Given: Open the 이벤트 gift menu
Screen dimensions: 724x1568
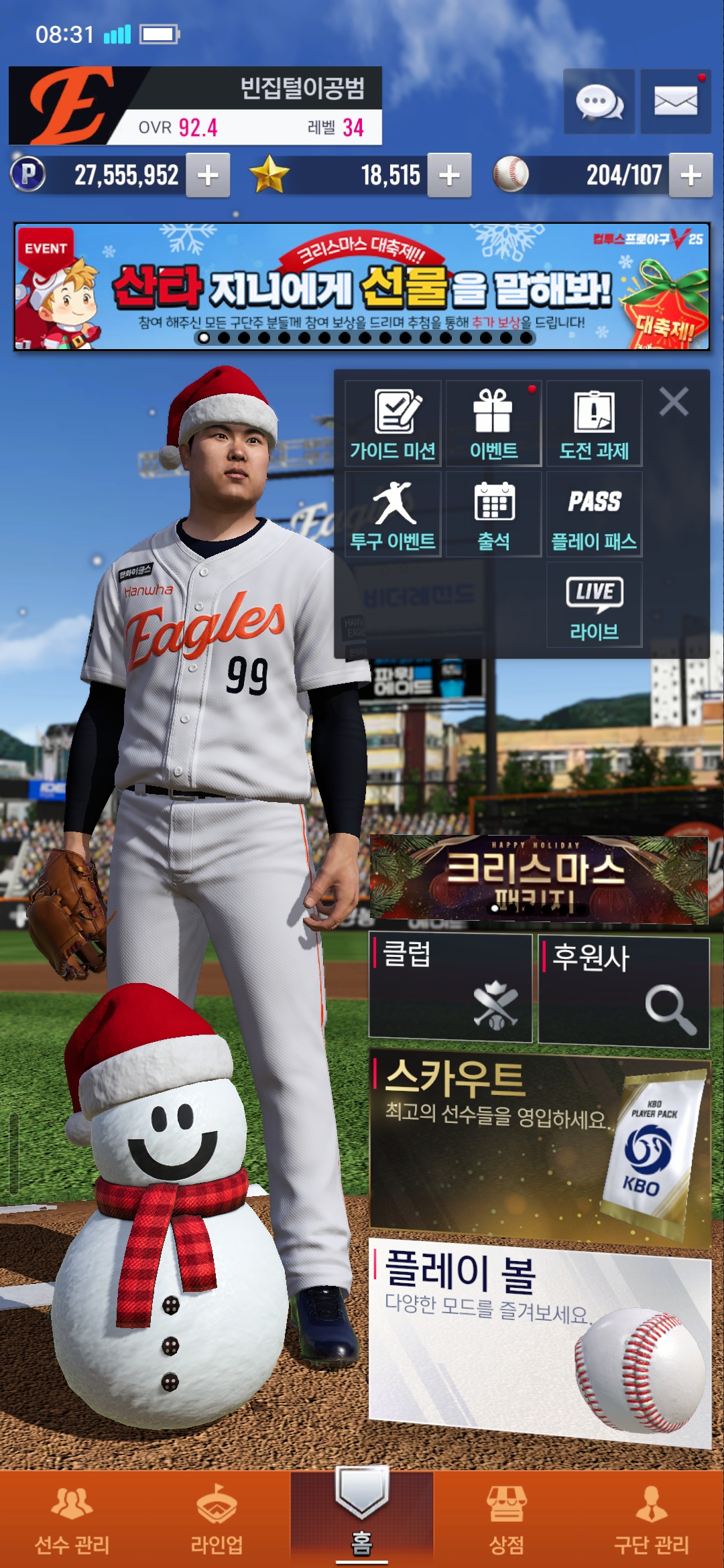Looking at the screenshot, I should coord(493,423).
